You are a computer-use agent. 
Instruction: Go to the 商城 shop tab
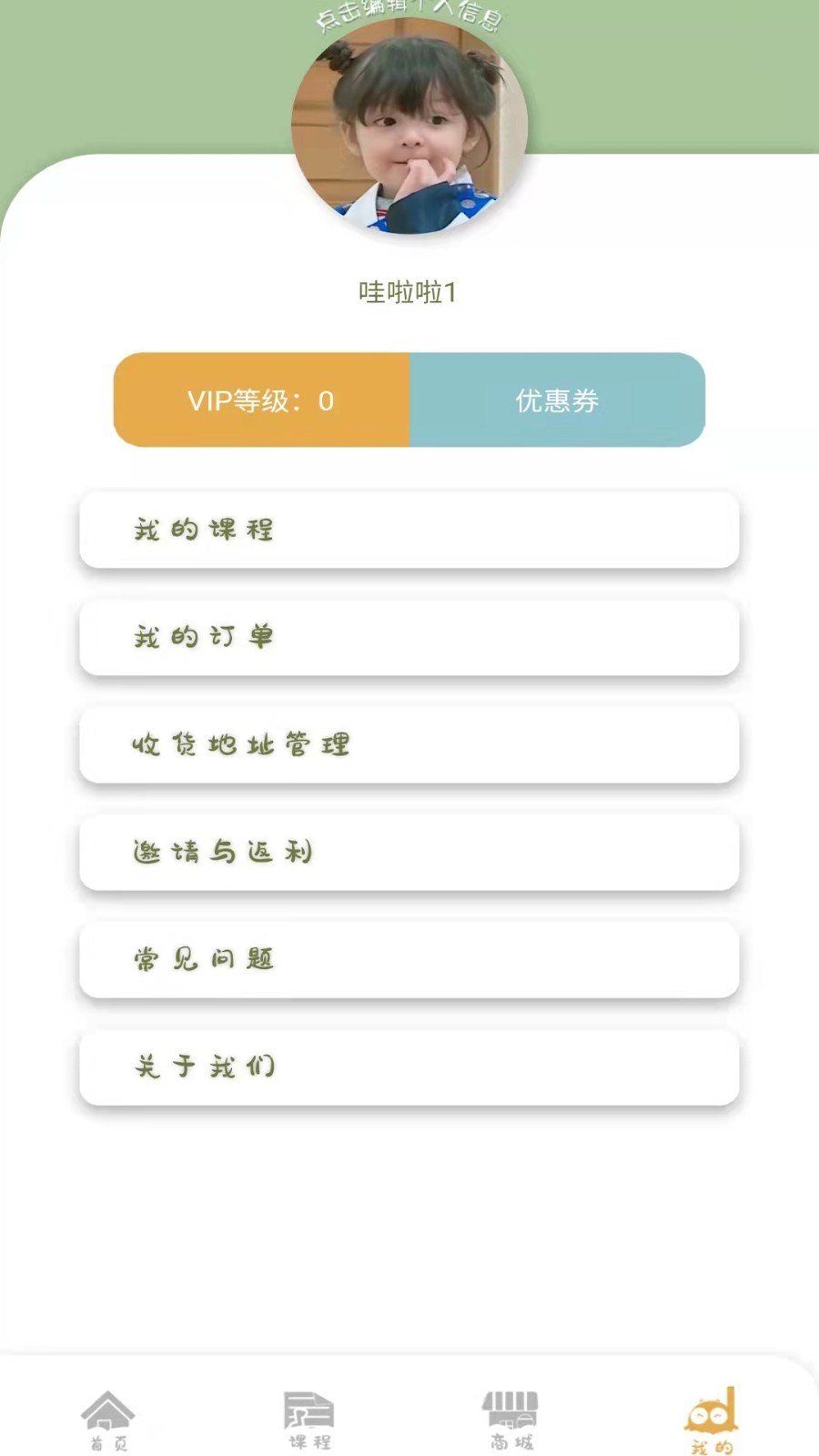511,1420
